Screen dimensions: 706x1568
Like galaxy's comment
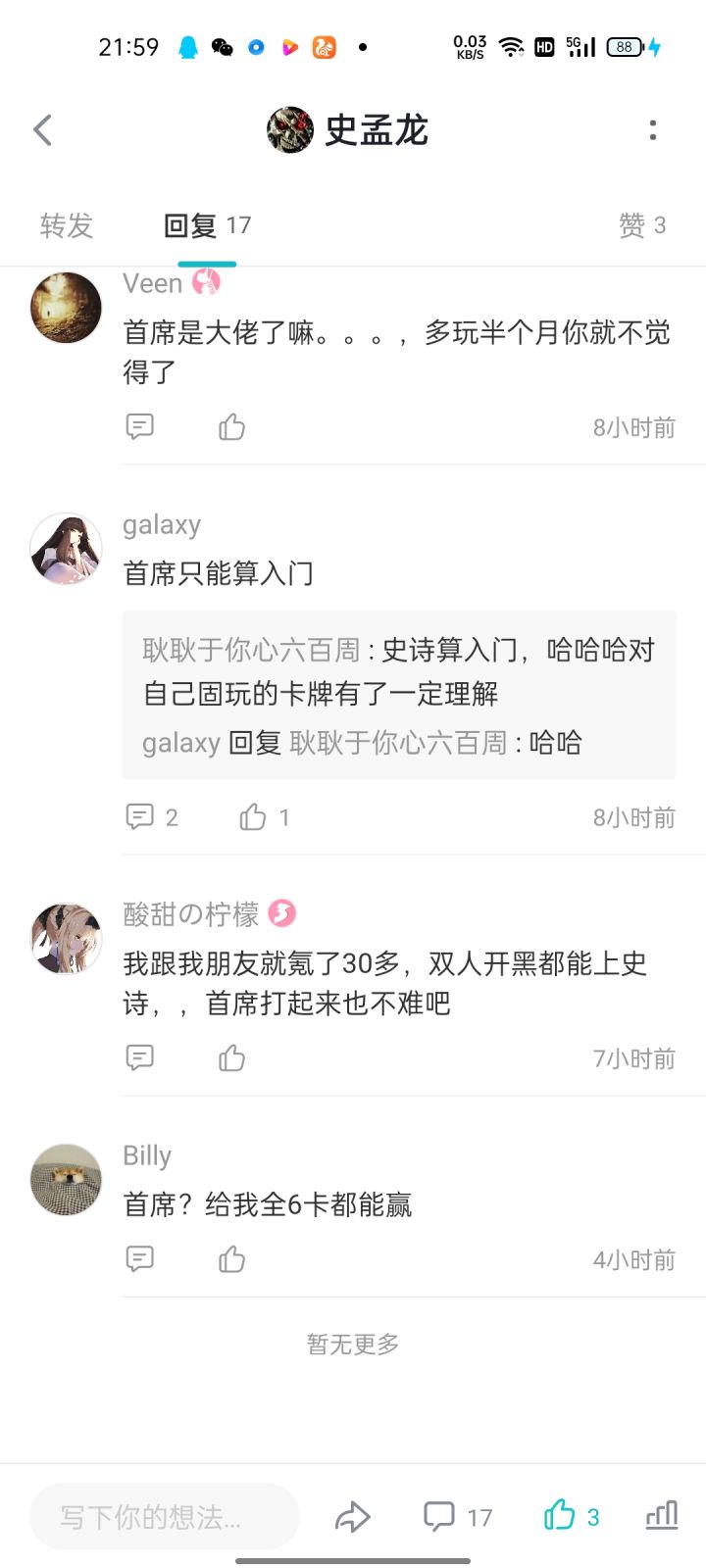pyautogui.click(x=253, y=817)
